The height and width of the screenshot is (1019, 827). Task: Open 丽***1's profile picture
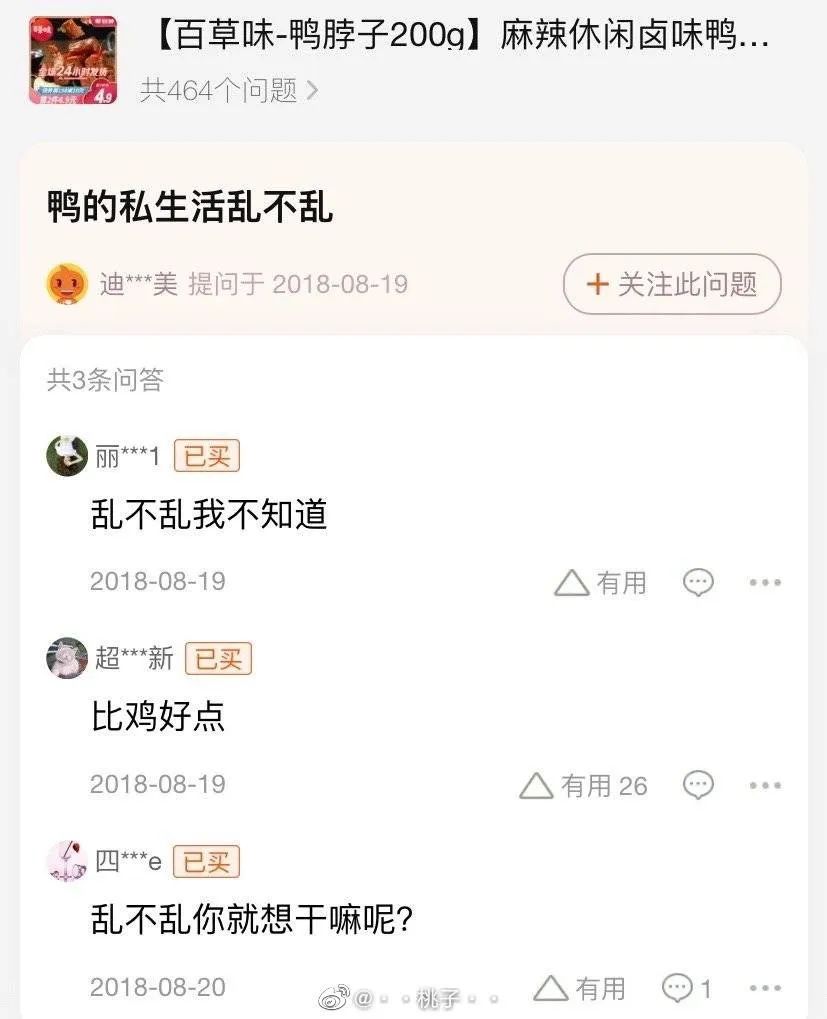pyautogui.click(x=66, y=455)
